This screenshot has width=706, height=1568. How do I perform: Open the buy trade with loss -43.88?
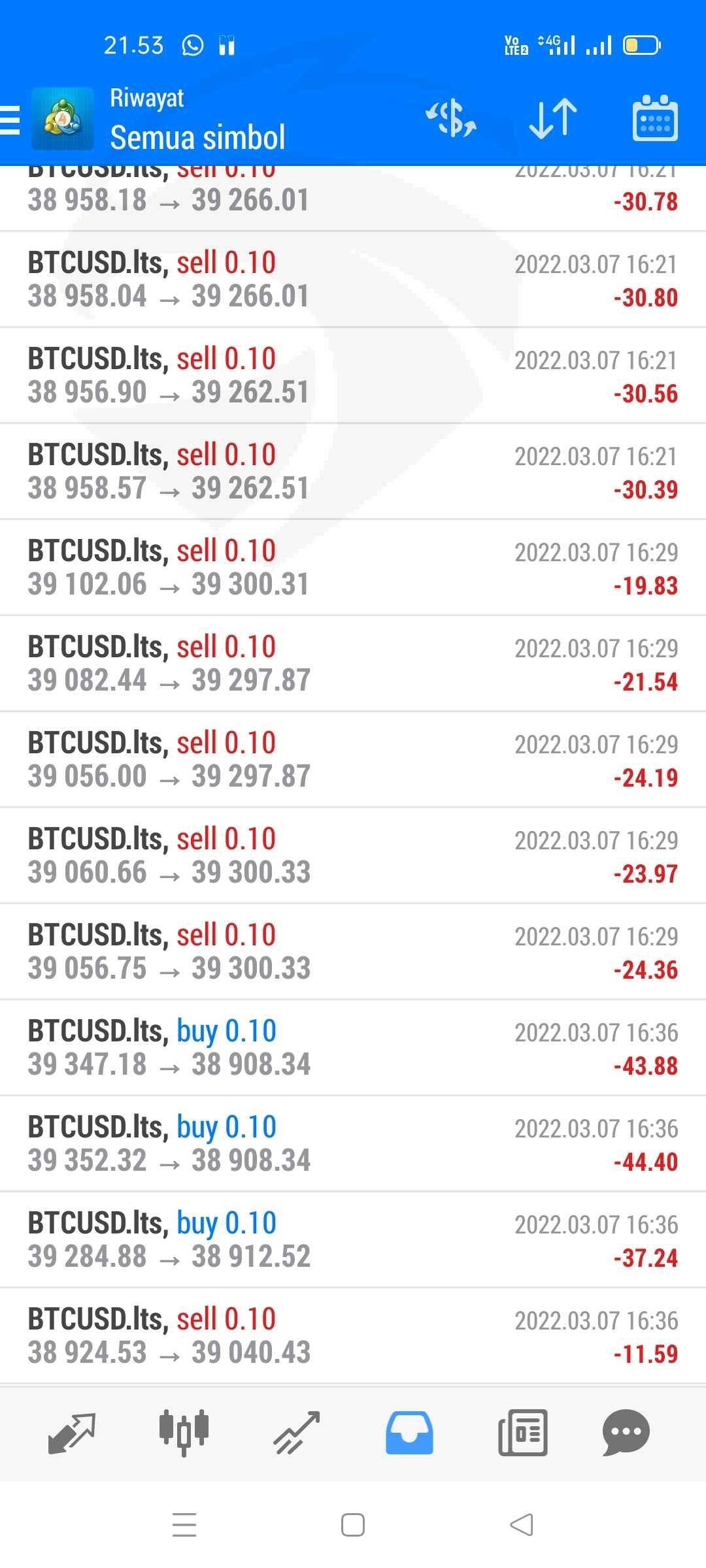[353, 1048]
